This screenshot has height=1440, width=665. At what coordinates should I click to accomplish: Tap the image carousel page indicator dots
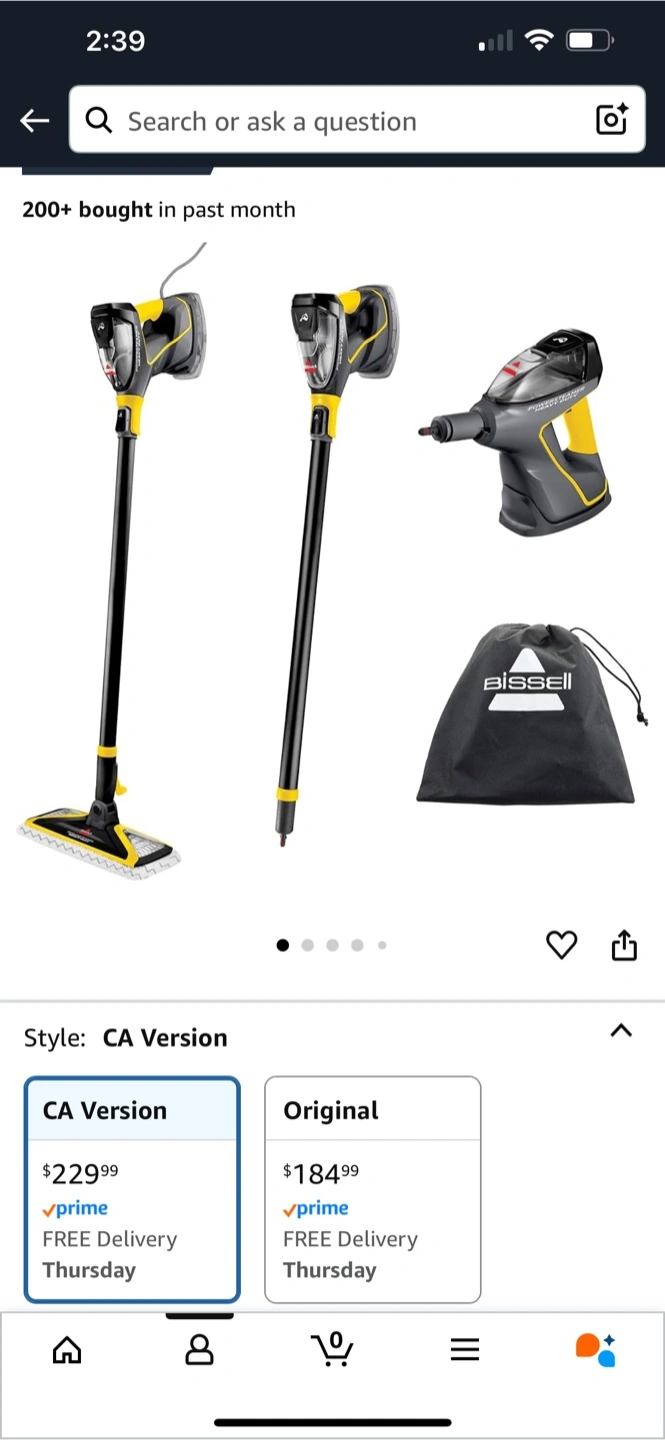click(x=331, y=945)
